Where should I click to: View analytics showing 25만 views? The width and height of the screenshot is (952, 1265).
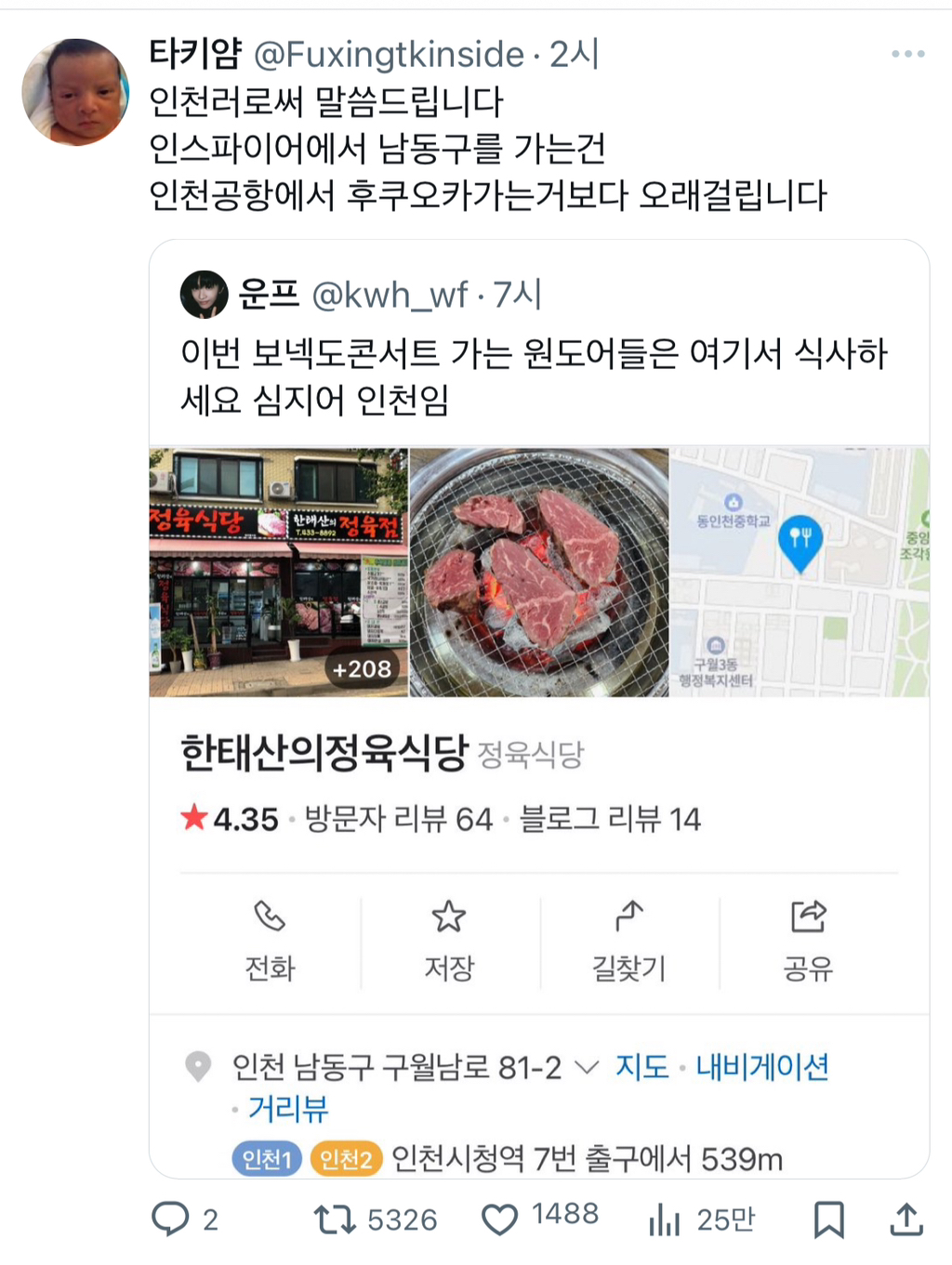pos(665,1219)
